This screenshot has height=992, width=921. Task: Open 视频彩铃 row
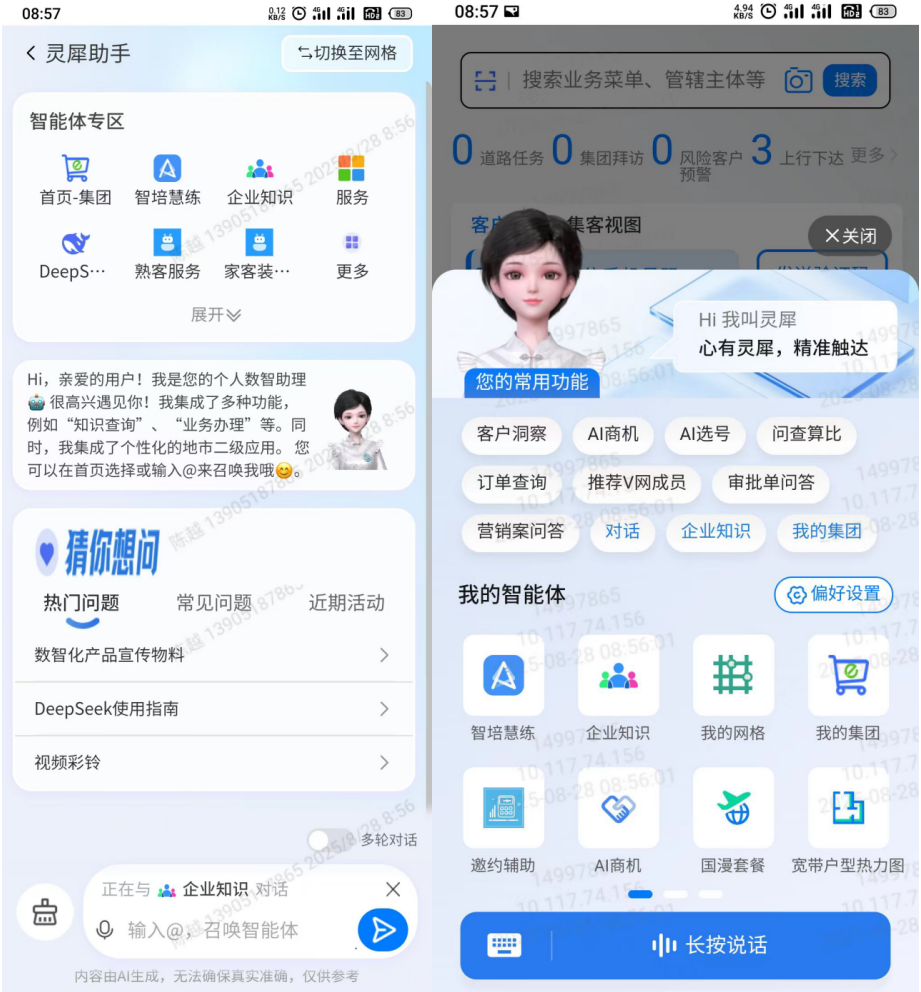coord(213,763)
